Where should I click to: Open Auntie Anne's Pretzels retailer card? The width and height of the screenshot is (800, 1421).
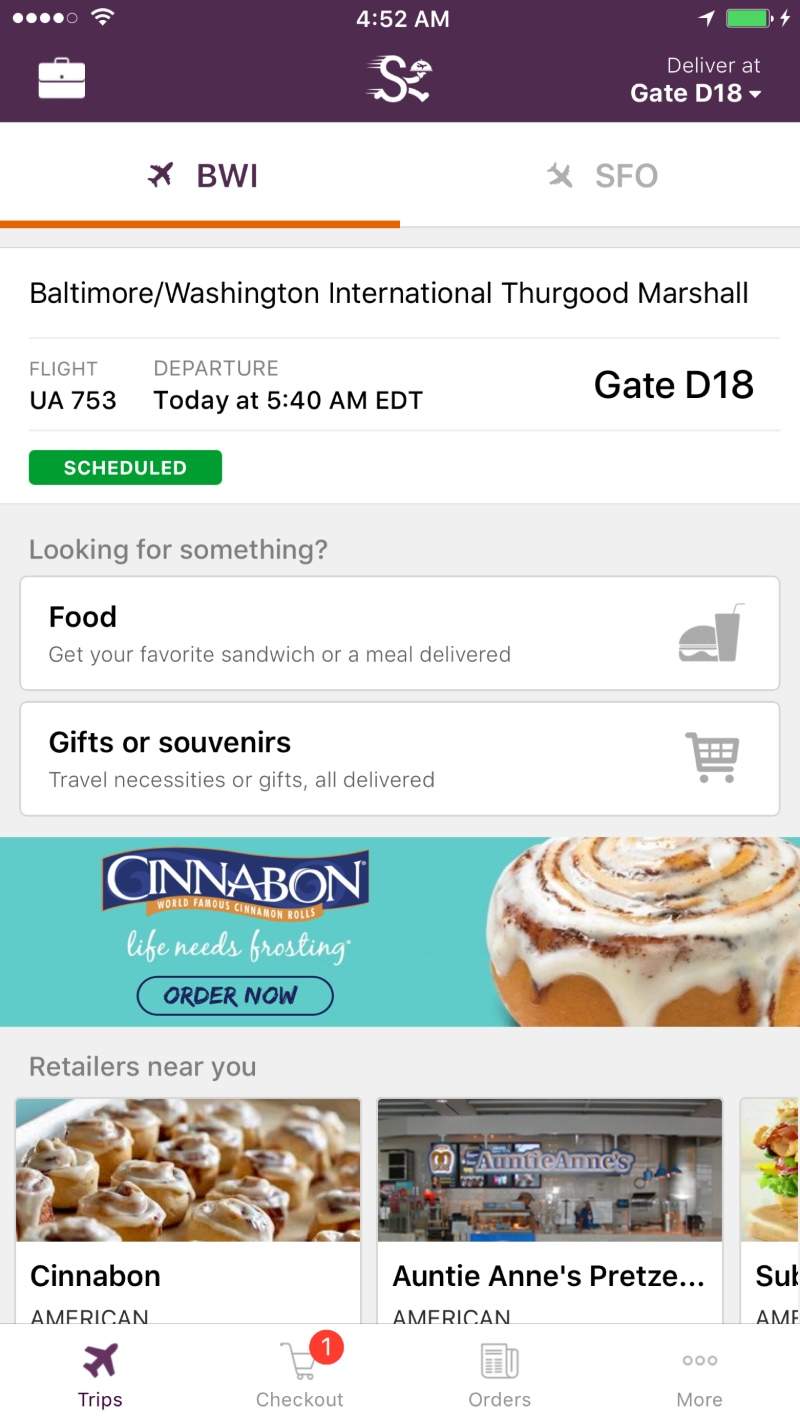(549, 1210)
